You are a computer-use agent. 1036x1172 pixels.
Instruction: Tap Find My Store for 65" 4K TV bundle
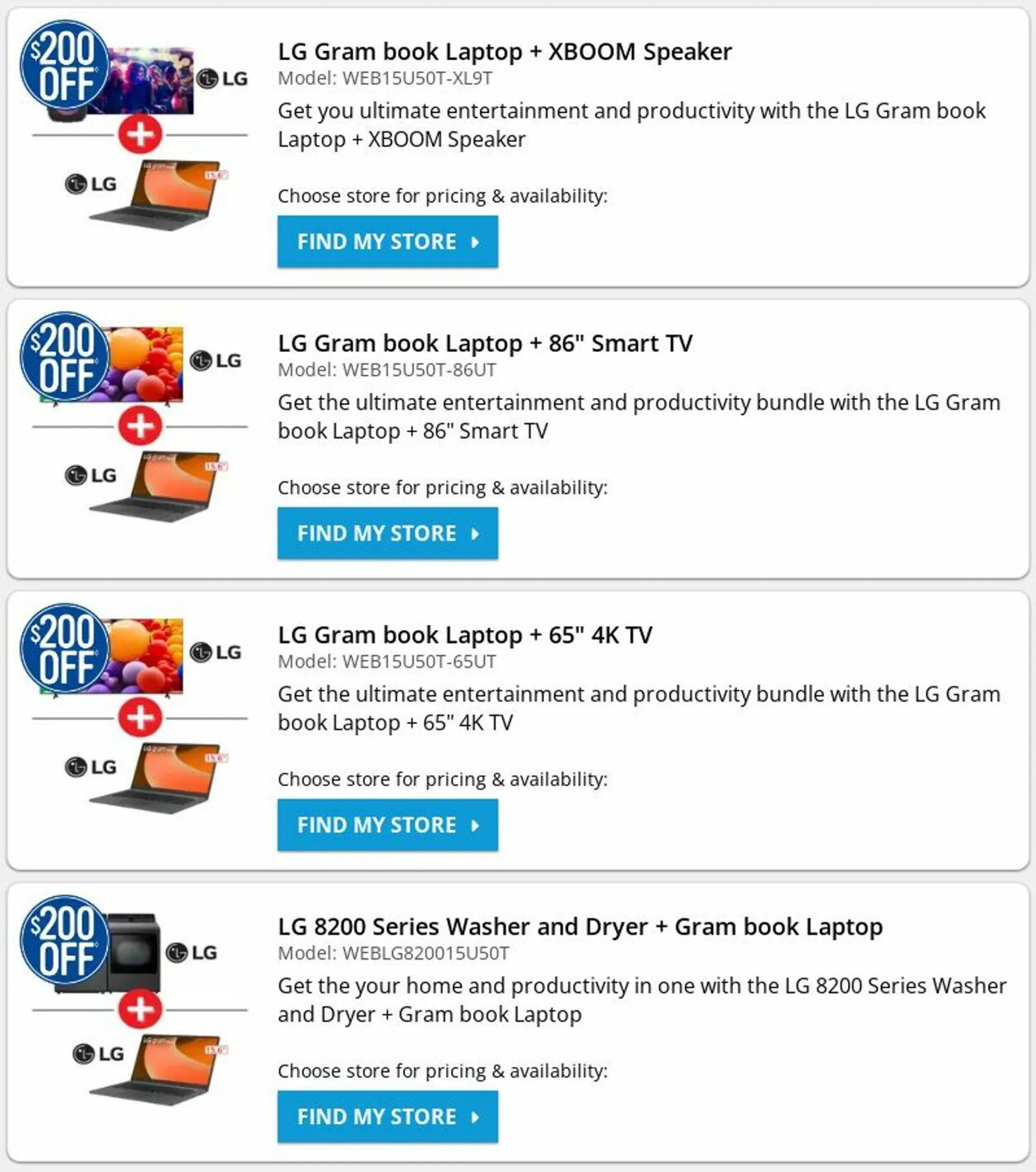tap(387, 825)
